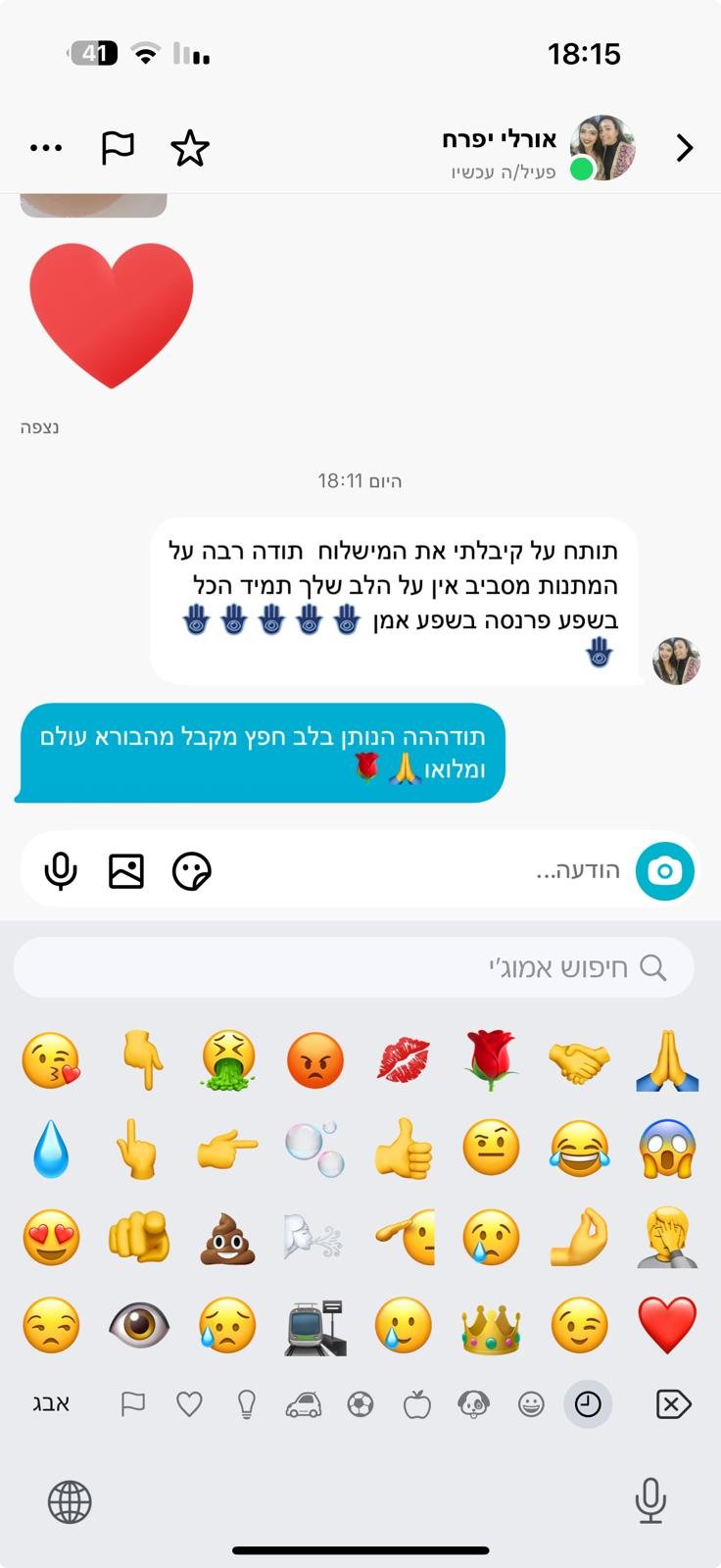The width and height of the screenshot is (721, 1568).
Task: Select the golden crown emoji
Action: [491, 1326]
